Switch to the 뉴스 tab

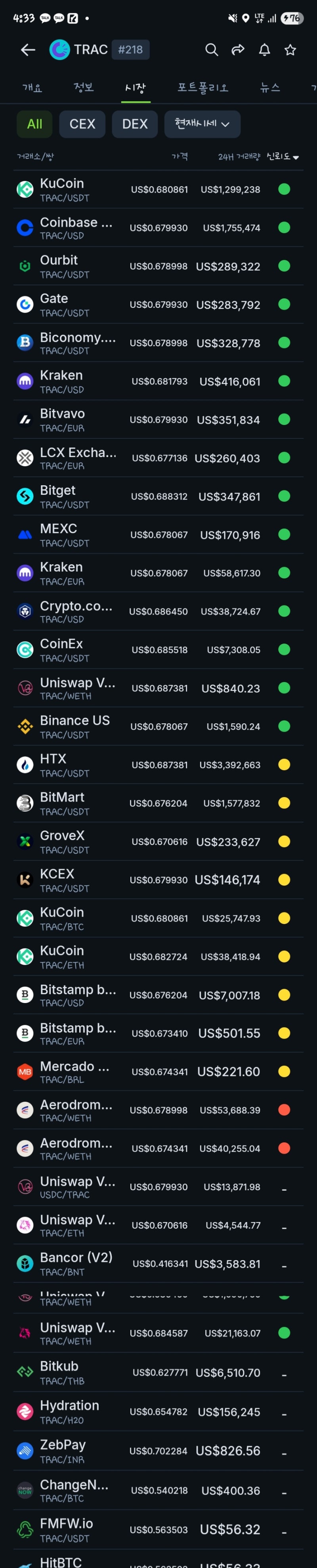pos(269,88)
